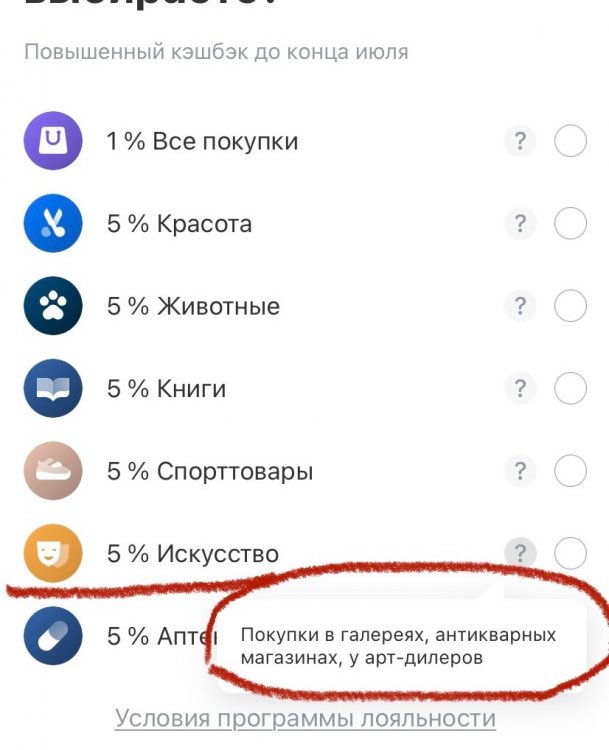Tap question mark next to Животные

(x=520, y=306)
